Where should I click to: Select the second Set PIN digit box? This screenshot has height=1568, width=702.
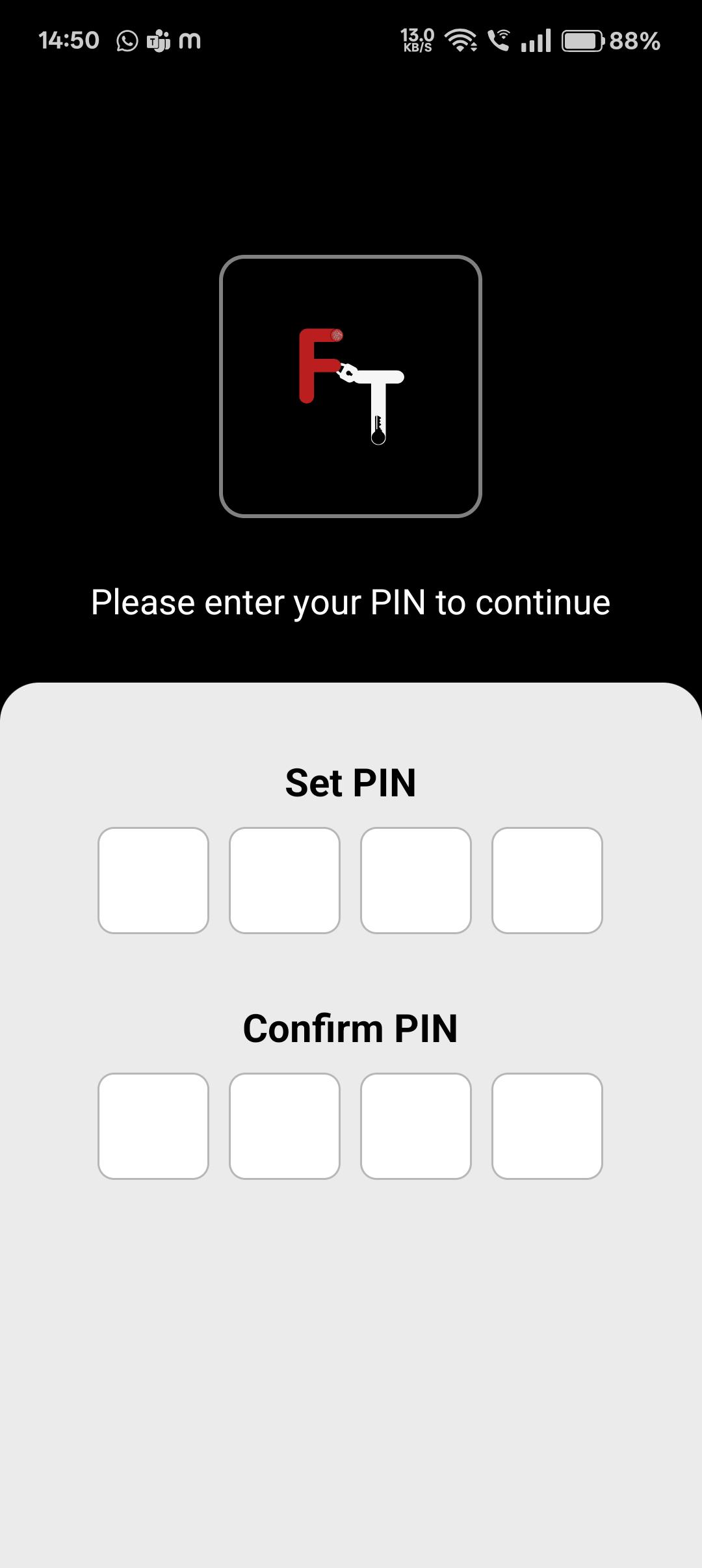pos(285,880)
